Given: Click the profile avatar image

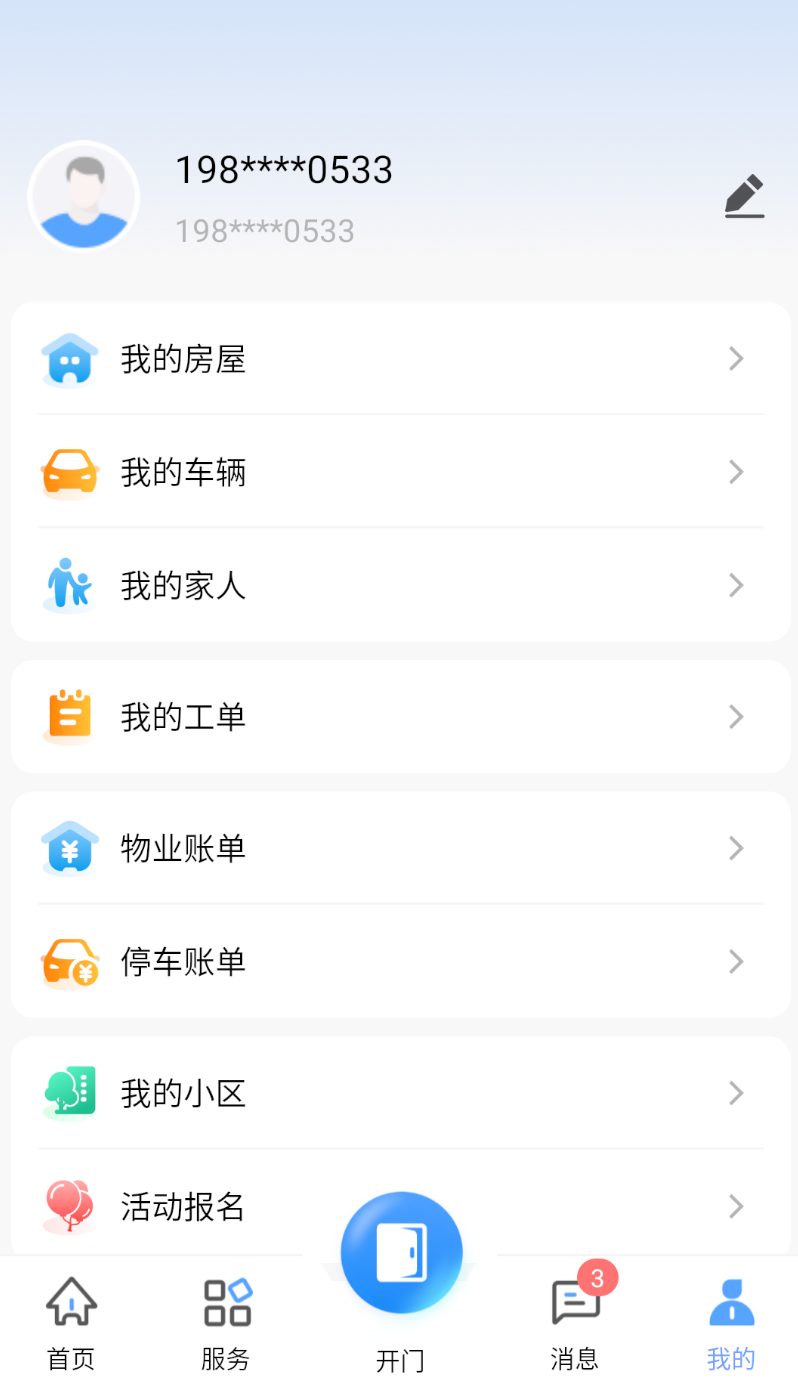Looking at the screenshot, I should tap(84, 196).
